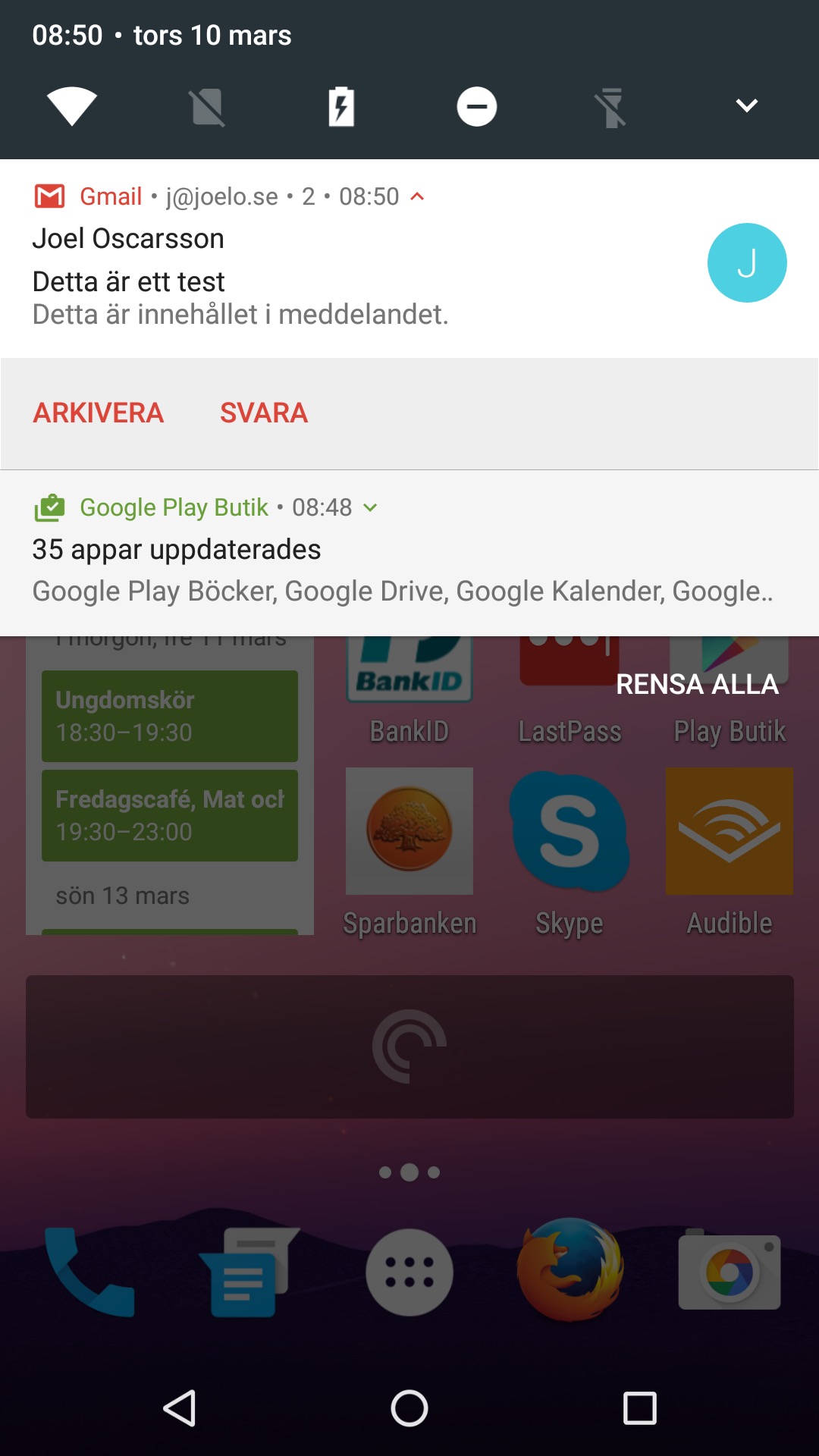
Task: Turn on the flashlight quick setting
Action: click(x=610, y=107)
